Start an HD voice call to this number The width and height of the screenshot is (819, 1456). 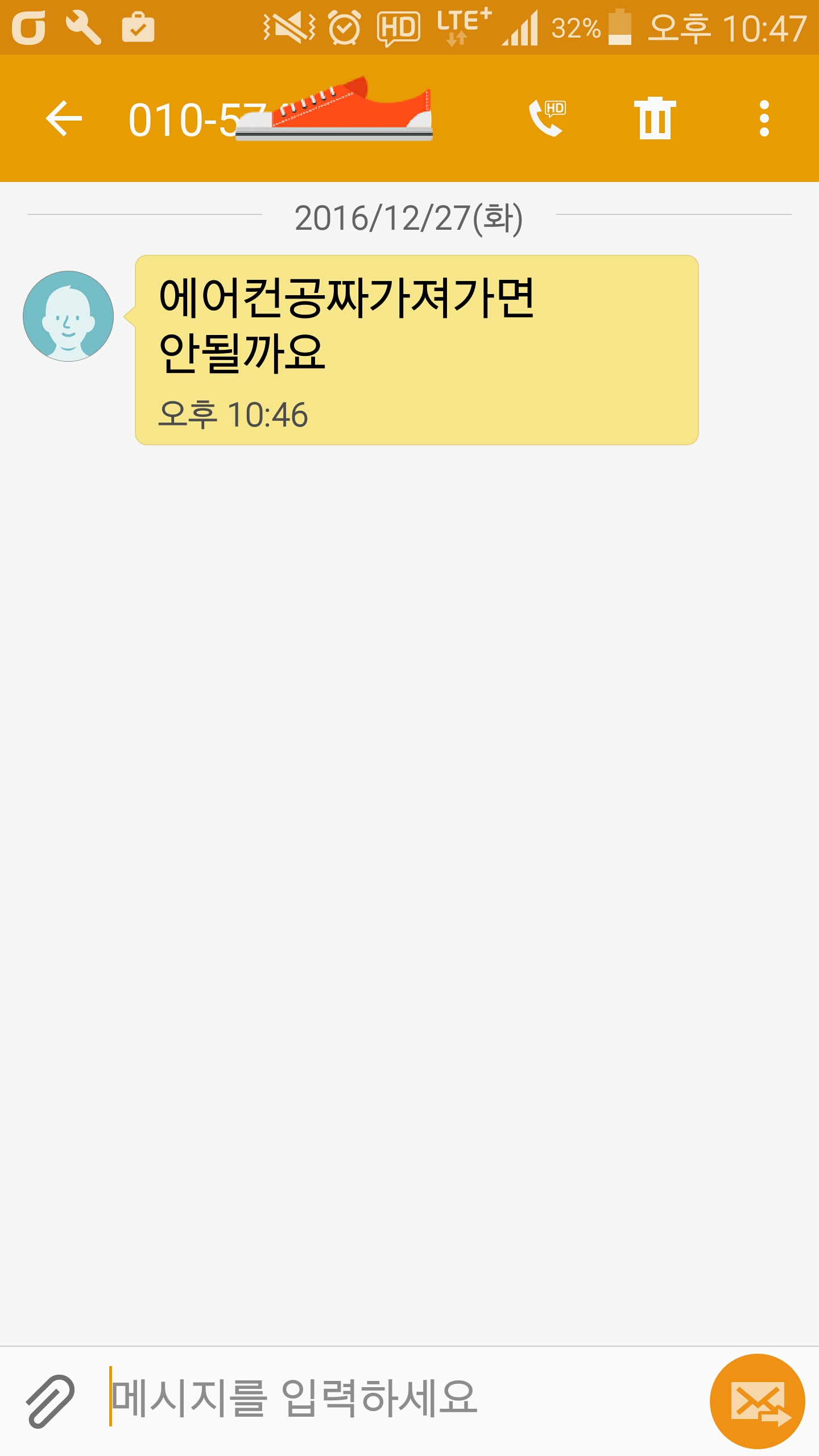(x=547, y=118)
